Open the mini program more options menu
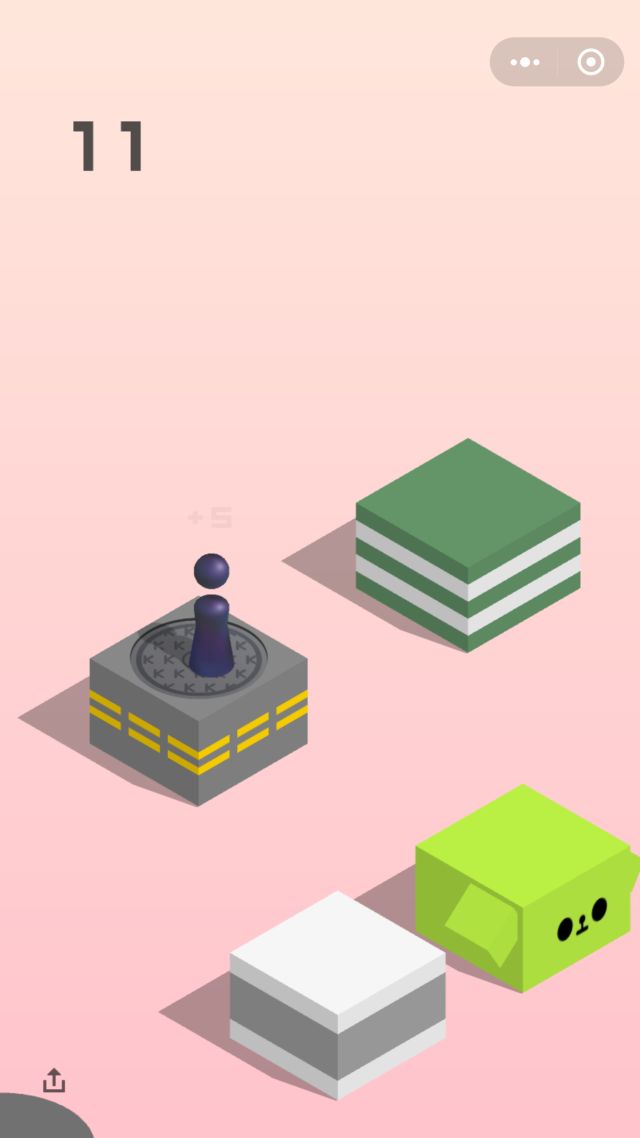This screenshot has width=640, height=1138. [x=525, y=62]
